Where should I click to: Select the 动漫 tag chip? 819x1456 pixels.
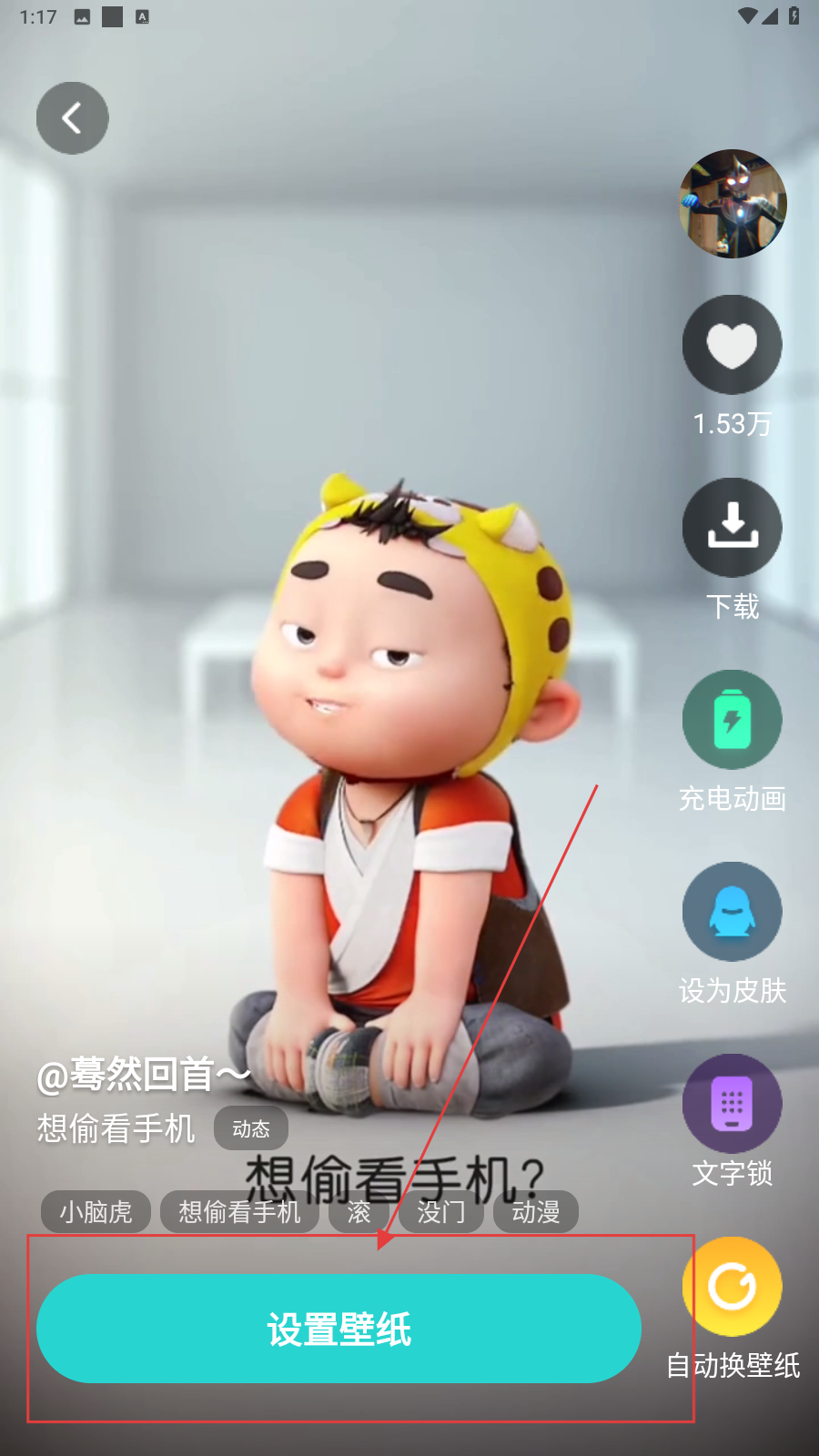point(535,1212)
